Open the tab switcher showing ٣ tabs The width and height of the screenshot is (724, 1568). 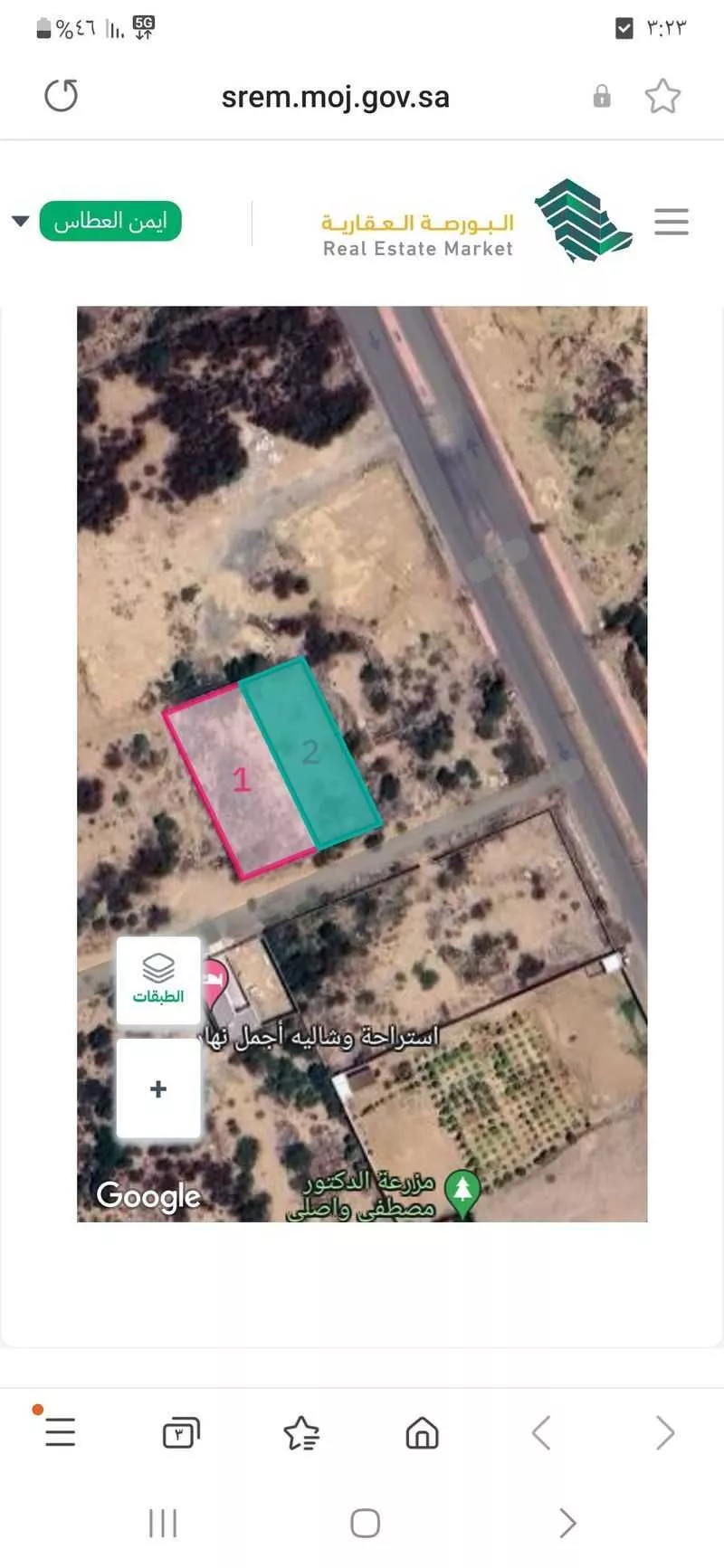181,1432
